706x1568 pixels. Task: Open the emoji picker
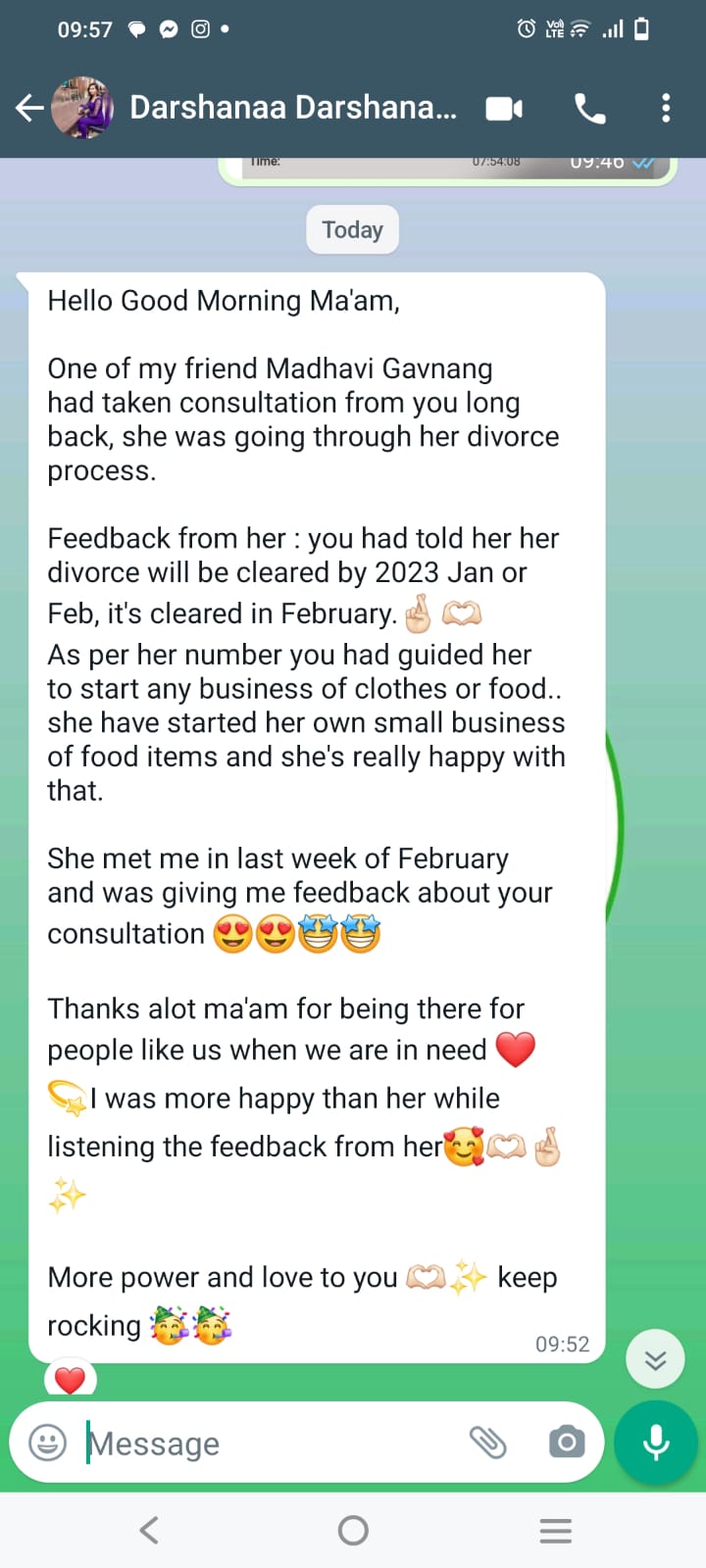[x=47, y=1443]
